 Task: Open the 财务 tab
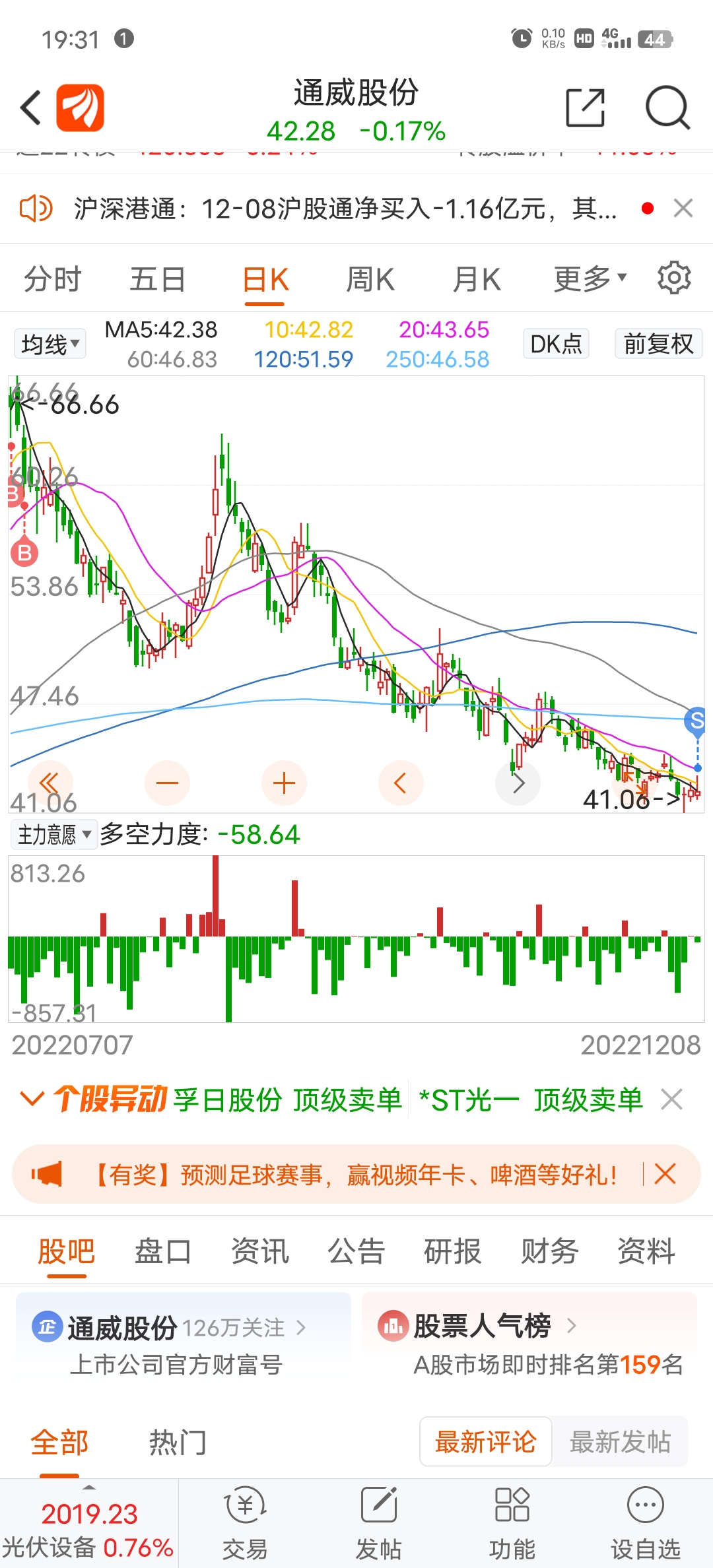point(549,1251)
